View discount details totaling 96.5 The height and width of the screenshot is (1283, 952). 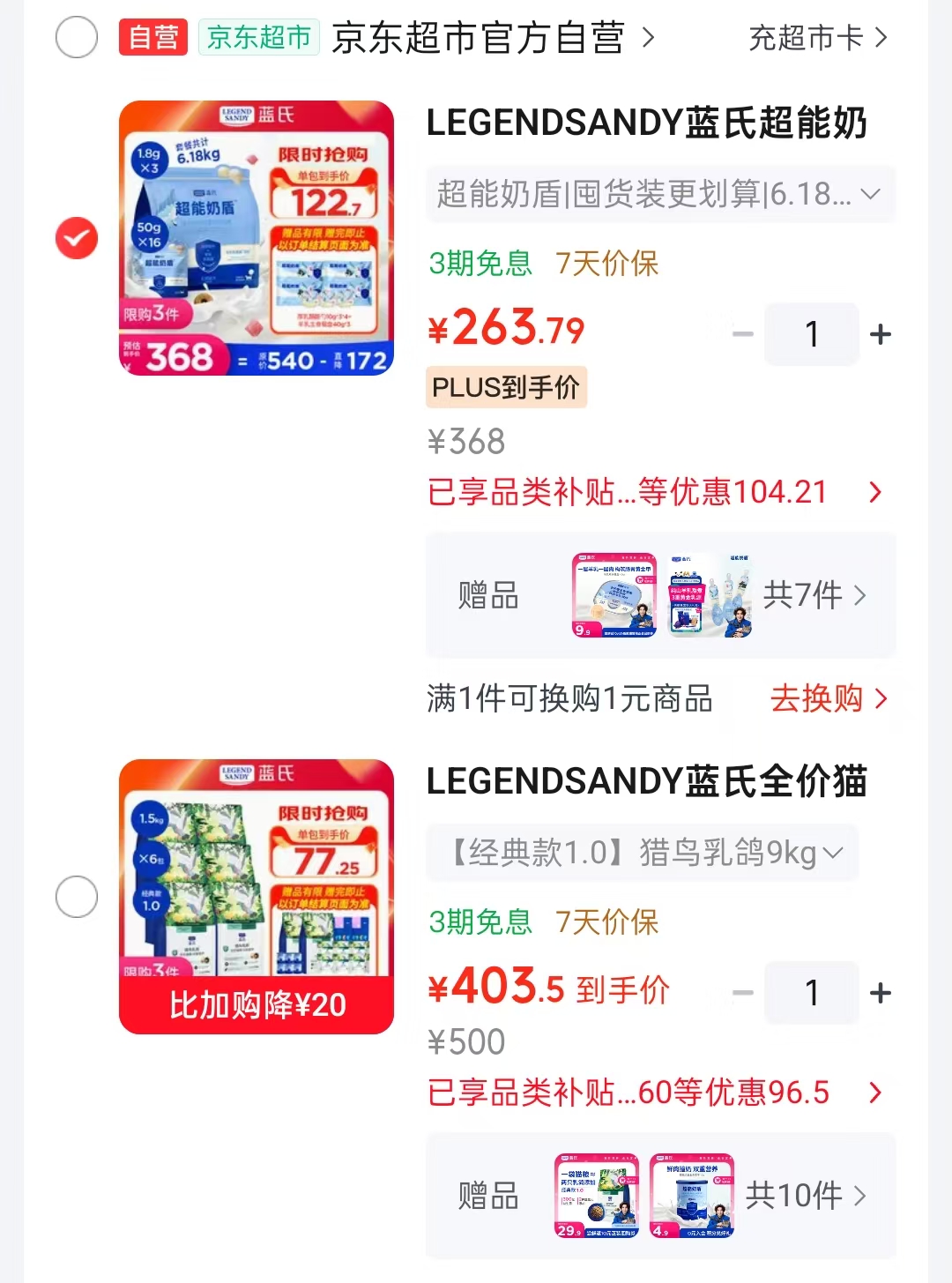[655, 1093]
